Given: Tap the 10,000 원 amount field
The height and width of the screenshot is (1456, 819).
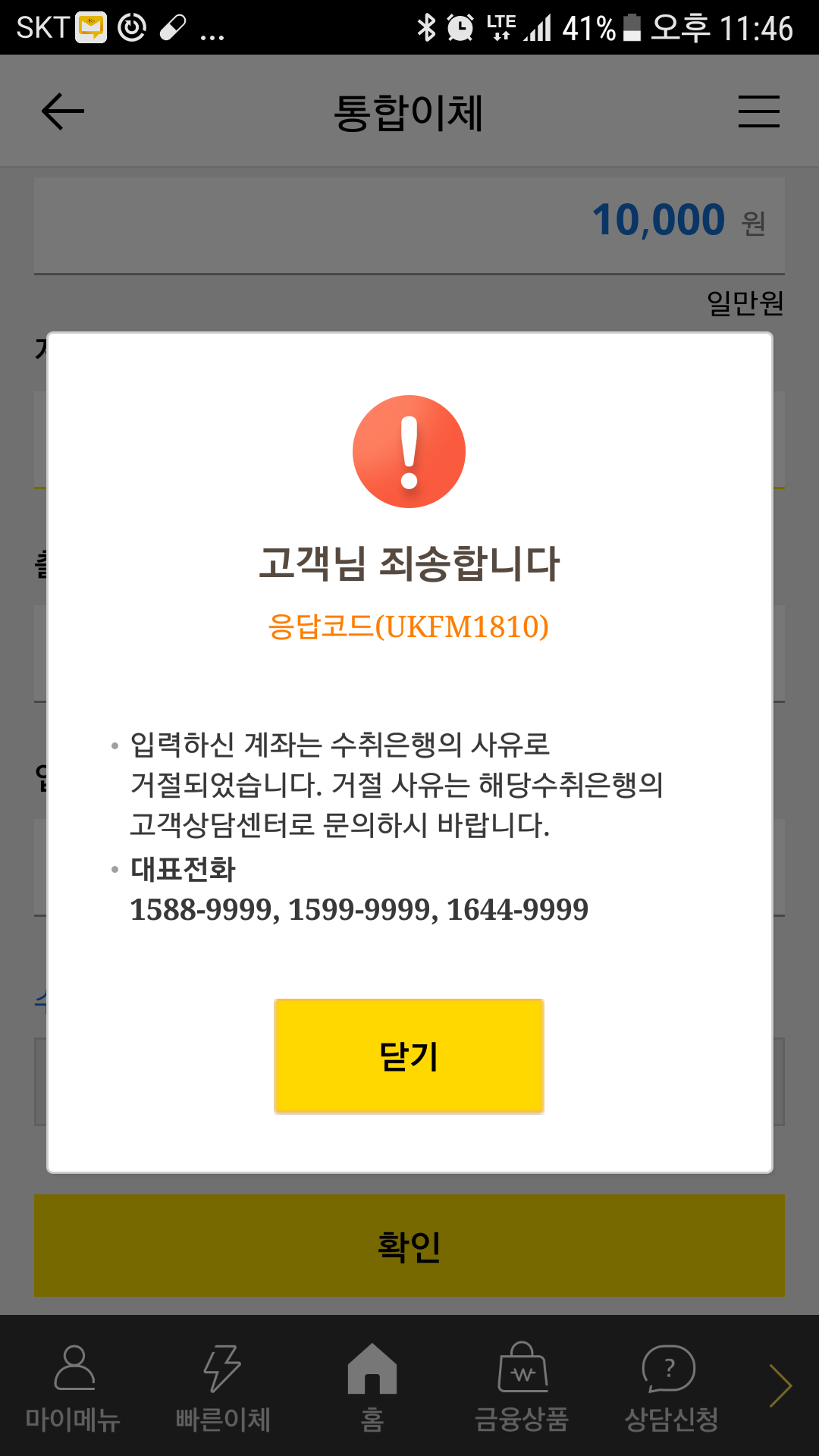Looking at the screenshot, I should (x=658, y=220).
